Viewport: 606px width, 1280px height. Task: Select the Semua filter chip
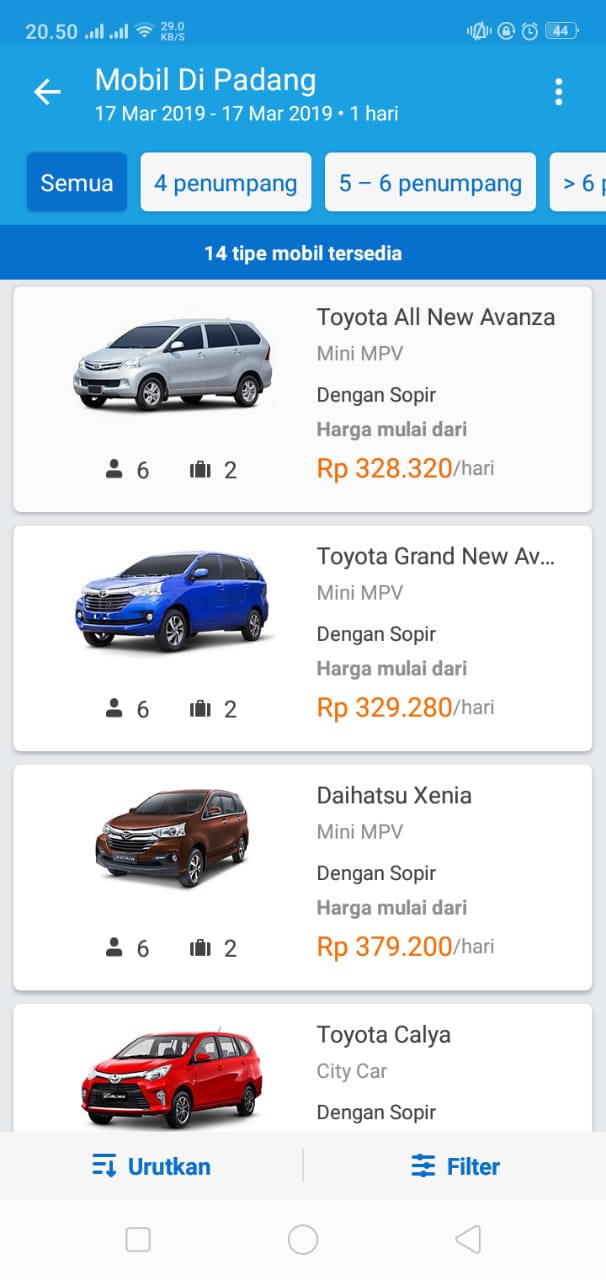[x=77, y=183]
